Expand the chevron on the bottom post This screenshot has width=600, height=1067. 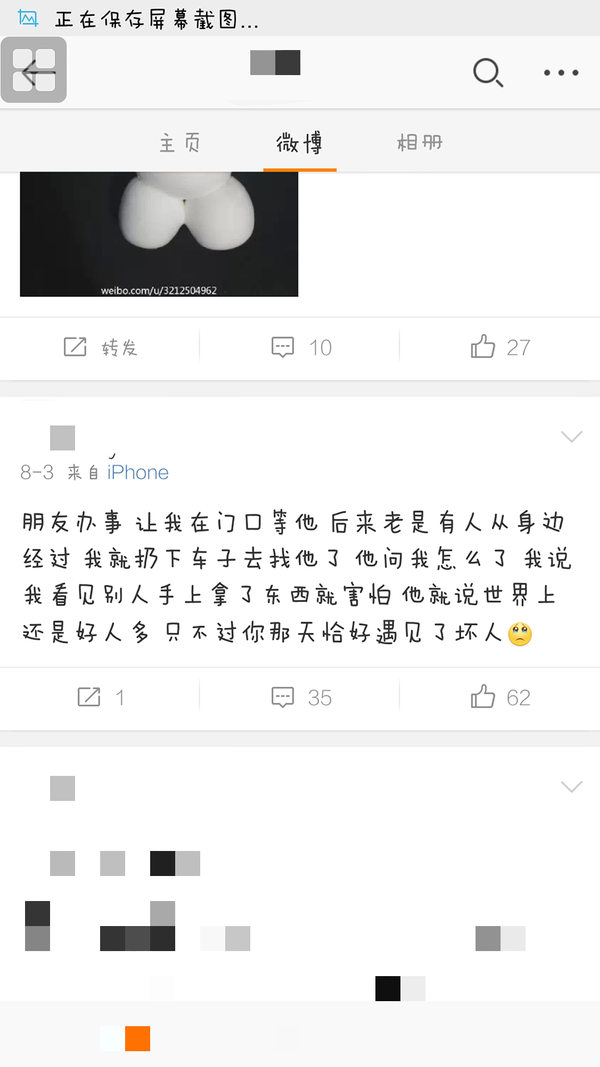[x=571, y=787]
